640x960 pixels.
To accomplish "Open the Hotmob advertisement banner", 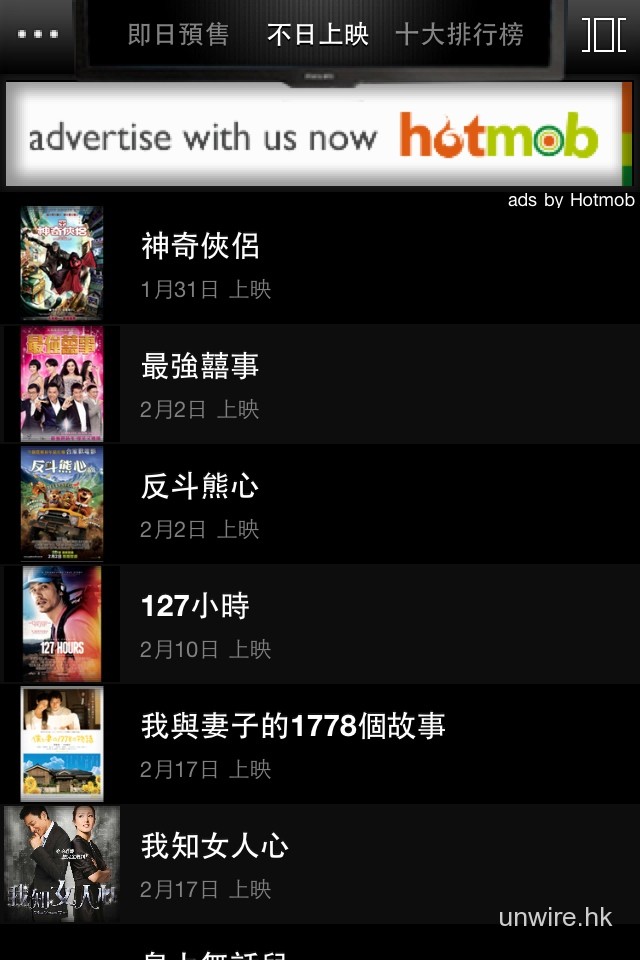I will 318,136.
